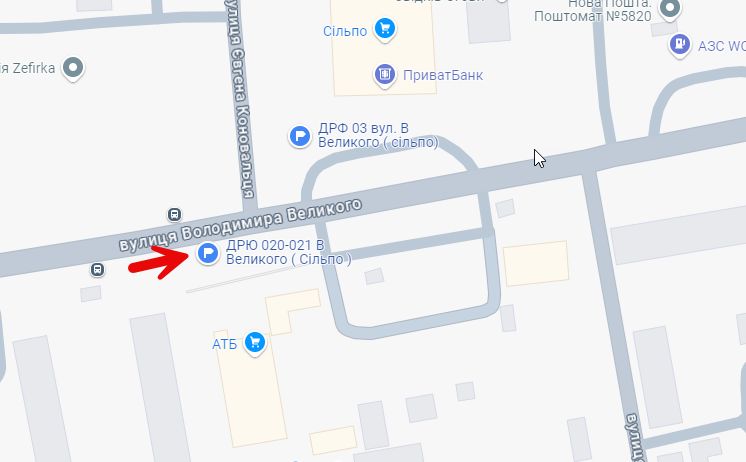This screenshot has width=746, height=462.
Task: Tap the Zefirka place pin
Action: point(73,68)
